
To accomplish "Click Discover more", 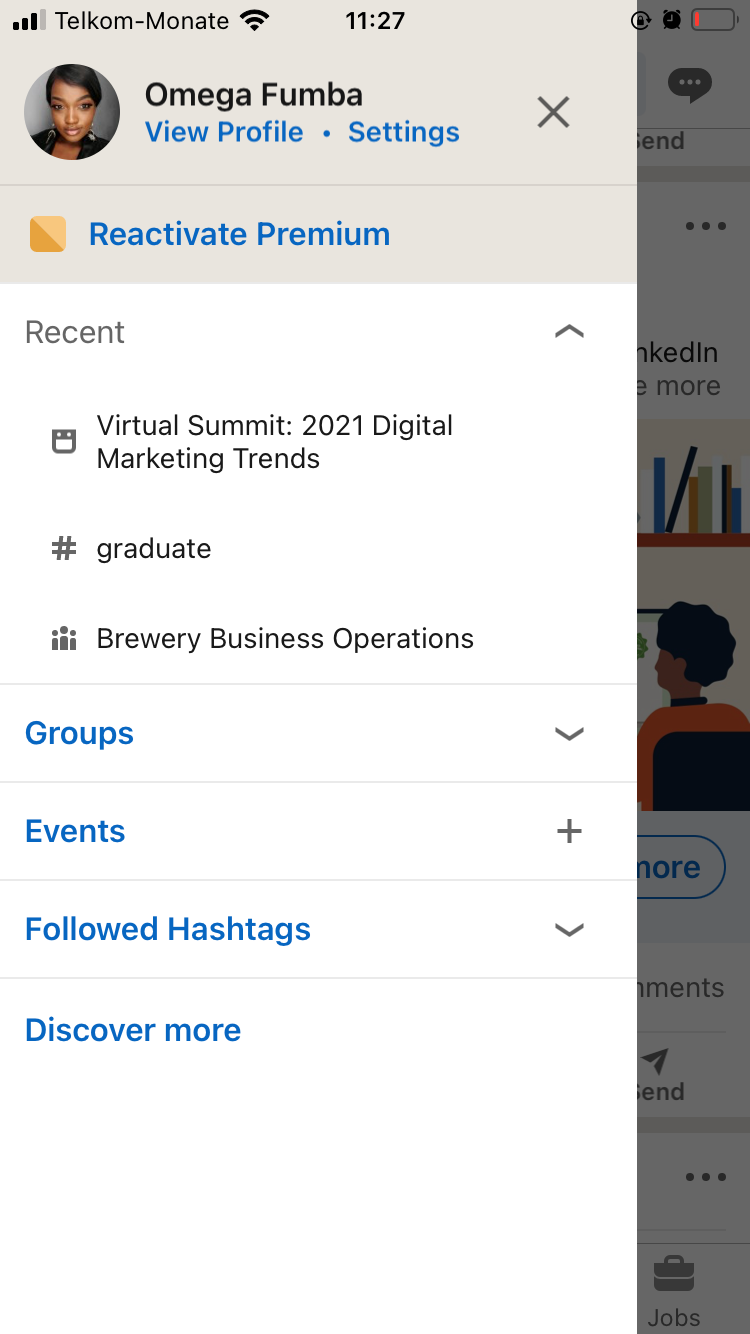I will coord(132,1029).
